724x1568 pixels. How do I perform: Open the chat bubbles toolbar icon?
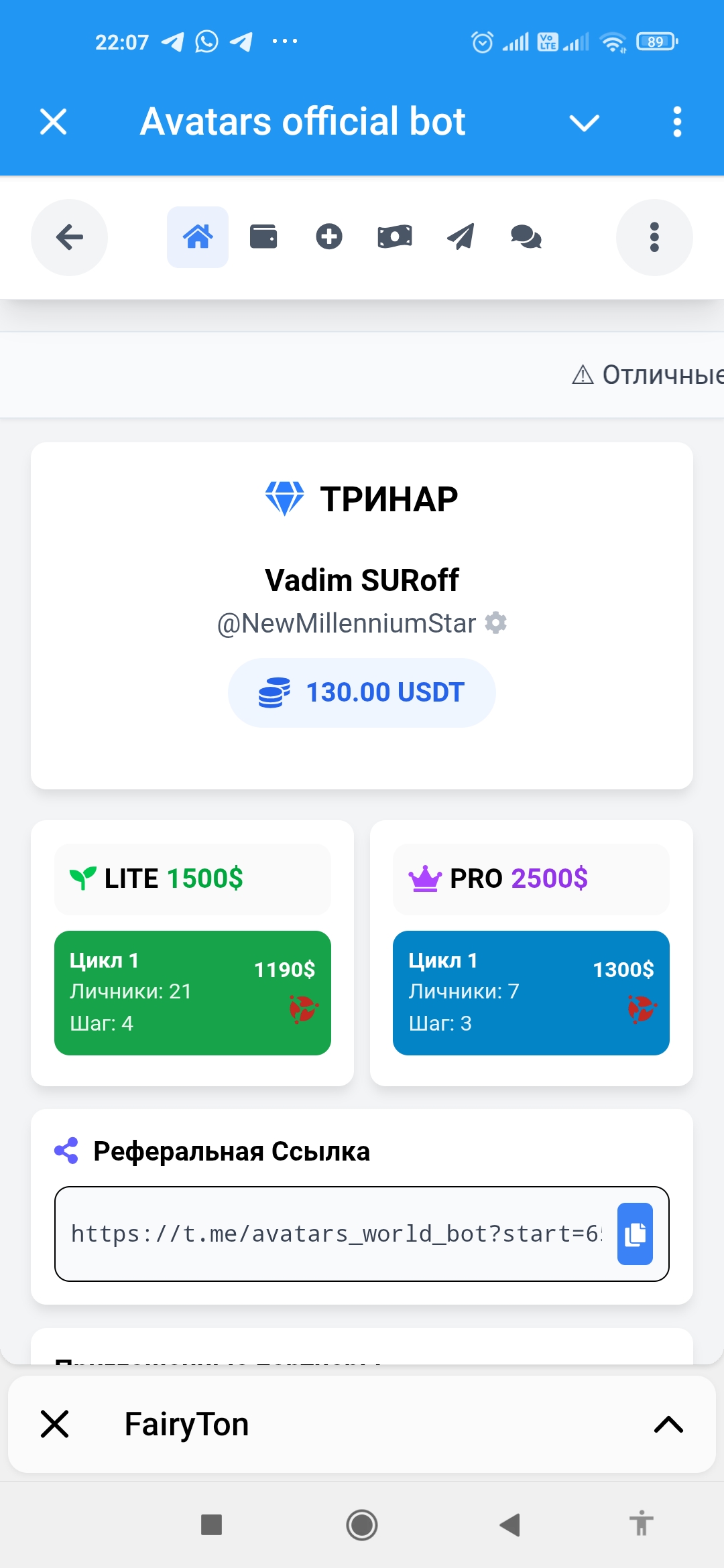coord(526,237)
